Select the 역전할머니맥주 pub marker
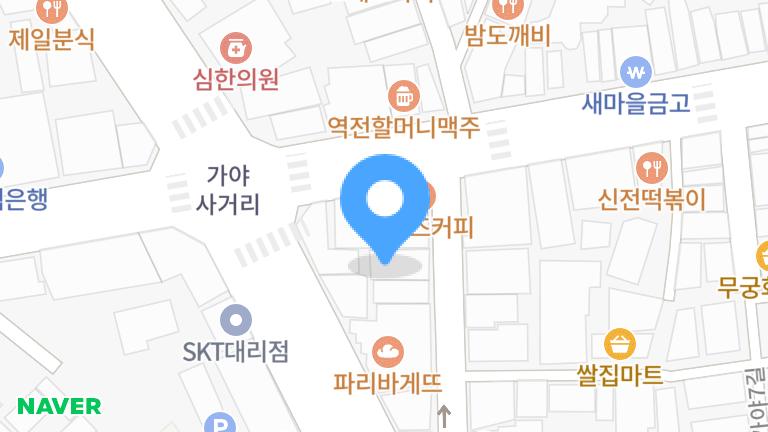 click(x=404, y=96)
